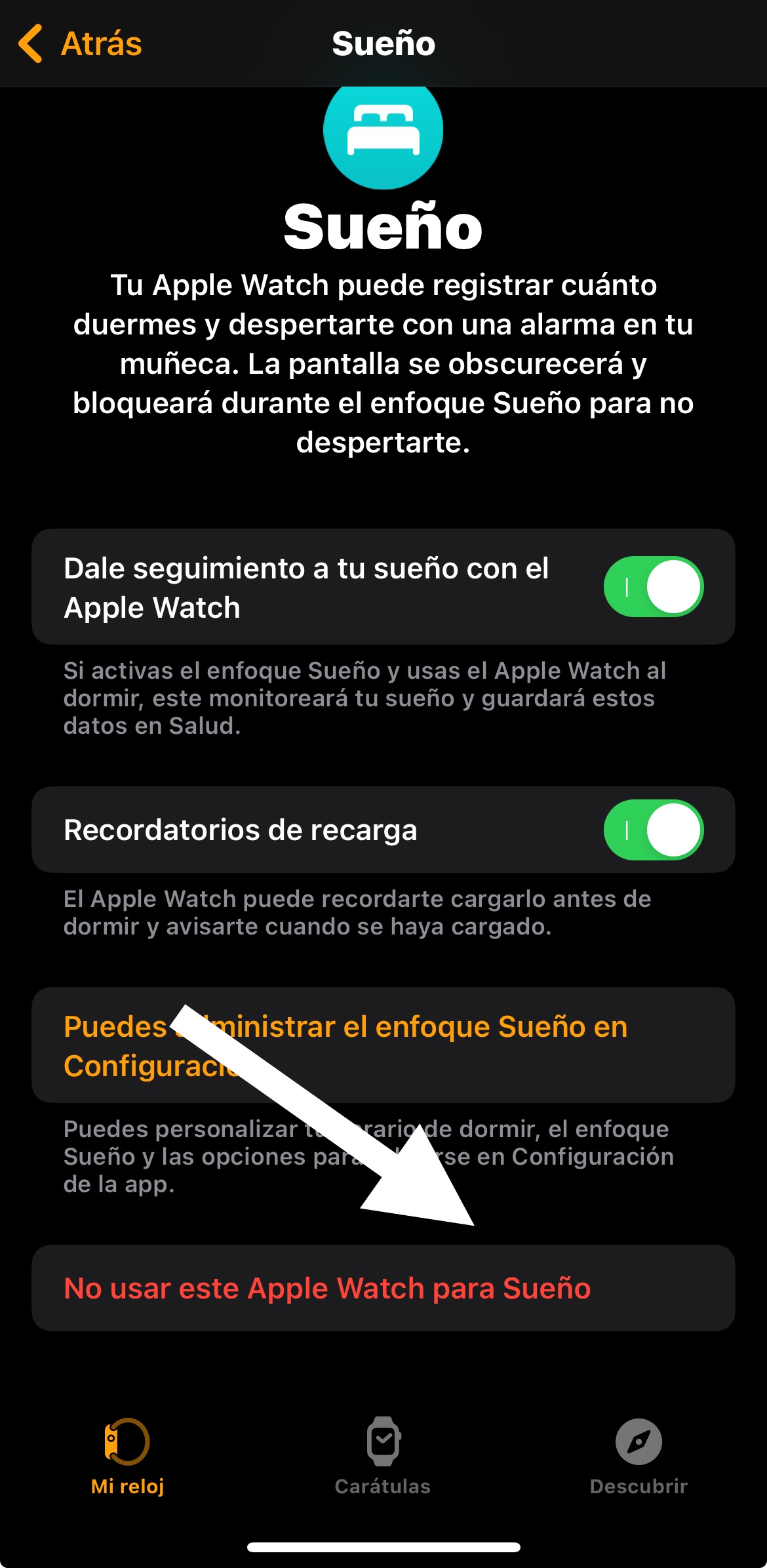Image resolution: width=767 pixels, height=1568 pixels.
Task: Go to the Descubrir tab
Action: [x=638, y=1455]
